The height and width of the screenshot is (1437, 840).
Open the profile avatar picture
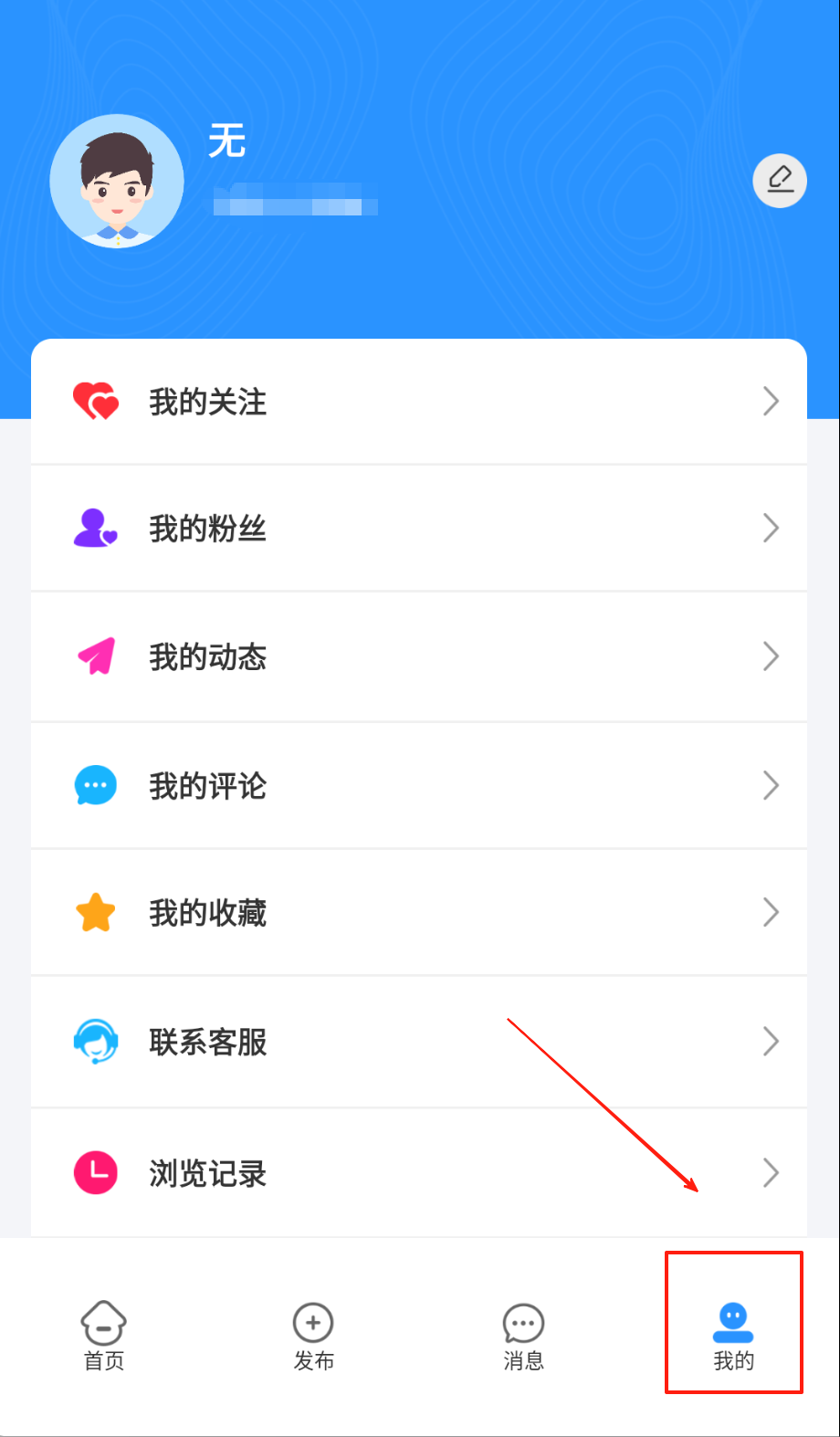(117, 181)
